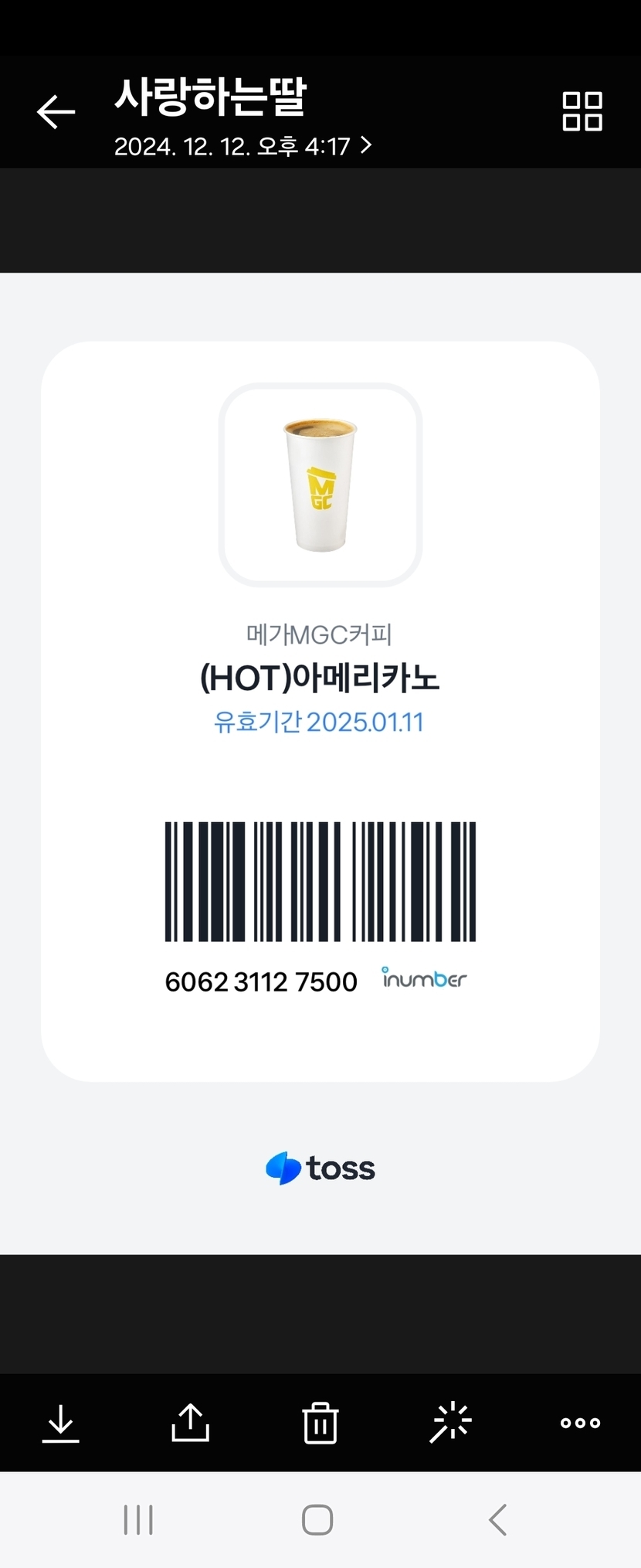Download this image
The width and height of the screenshot is (641, 1568).
[60, 1423]
